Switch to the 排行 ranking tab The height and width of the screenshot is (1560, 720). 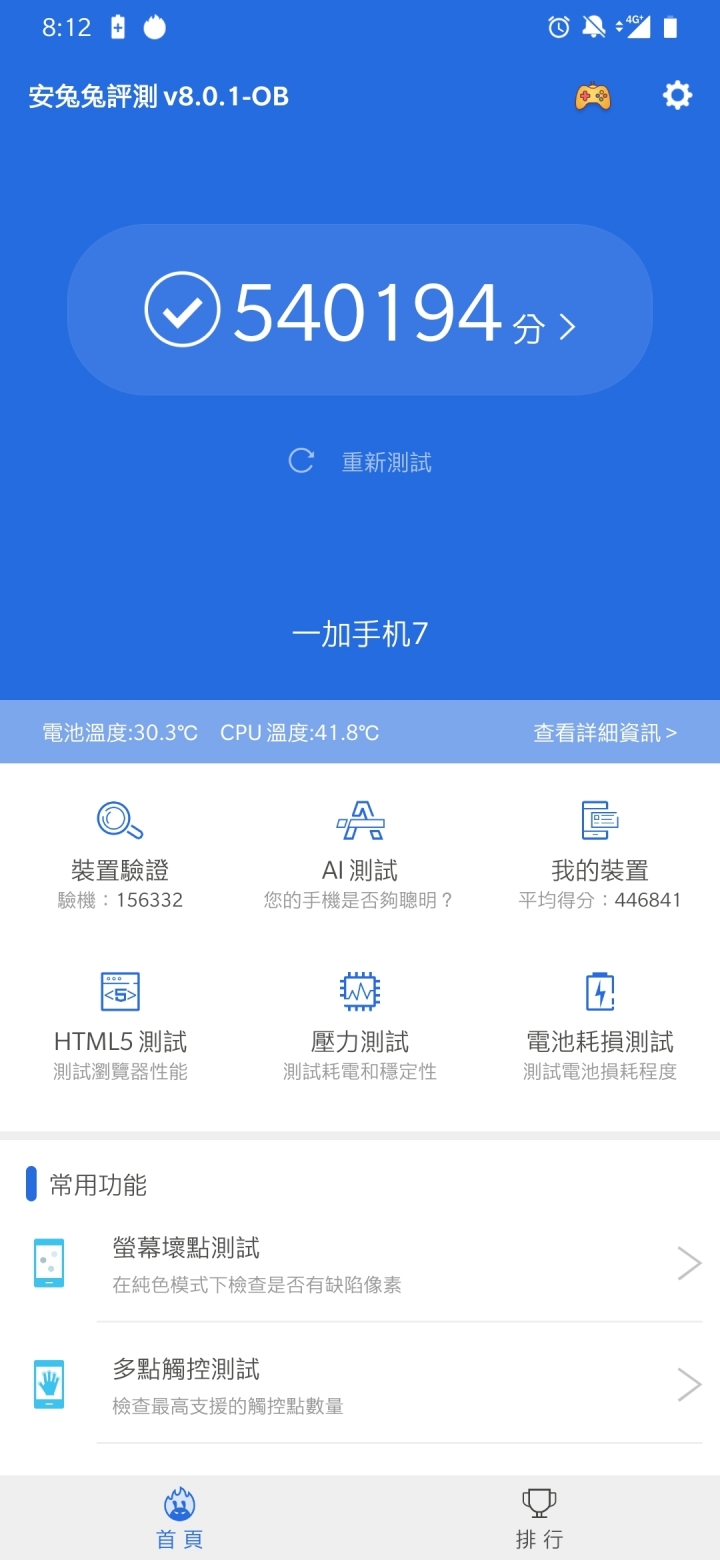tap(540, 1518)
